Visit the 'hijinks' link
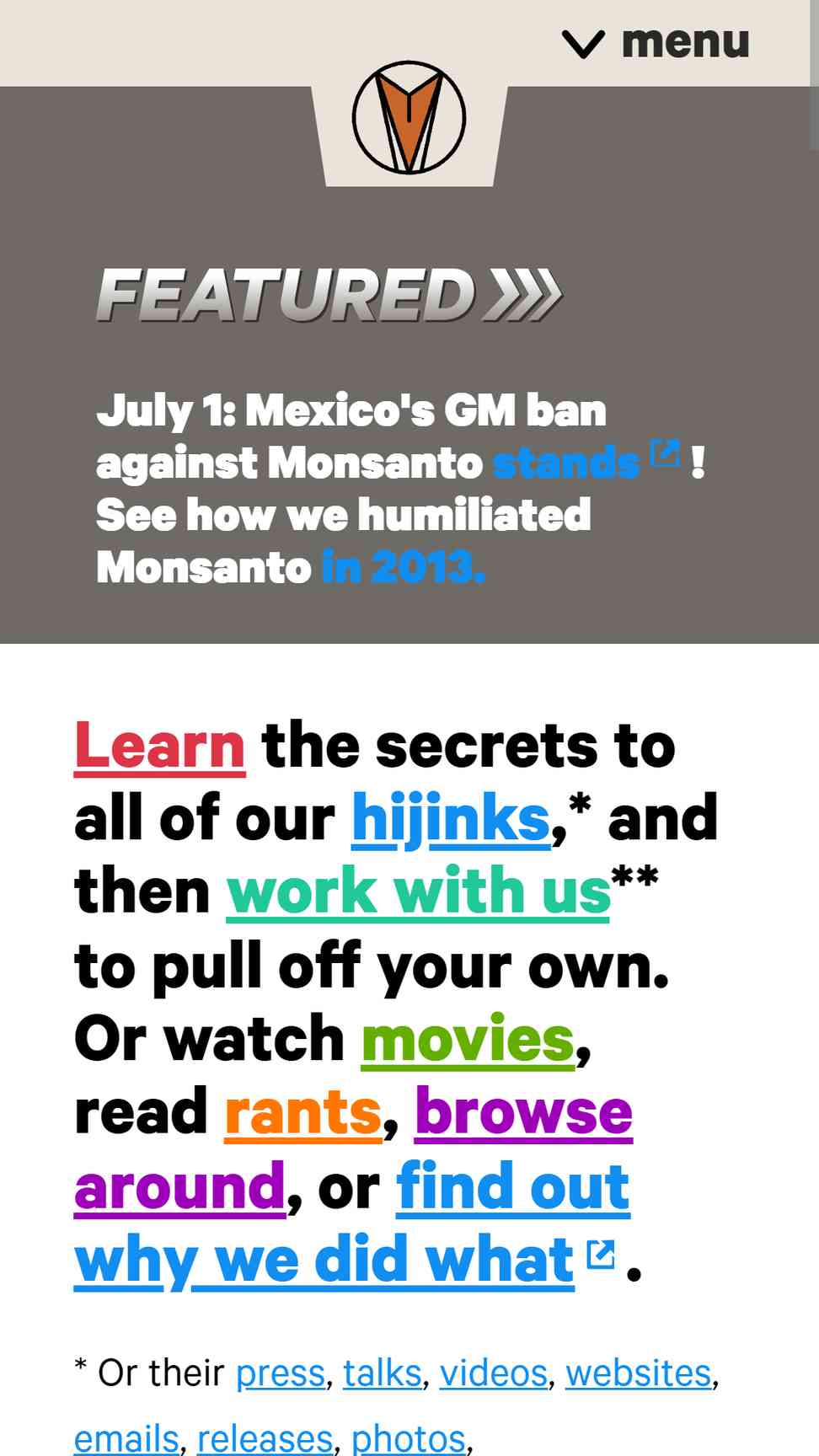Image resolution: width=819 pixels, height=1456 pixels. pyautogui.click(x=451, y=818)
